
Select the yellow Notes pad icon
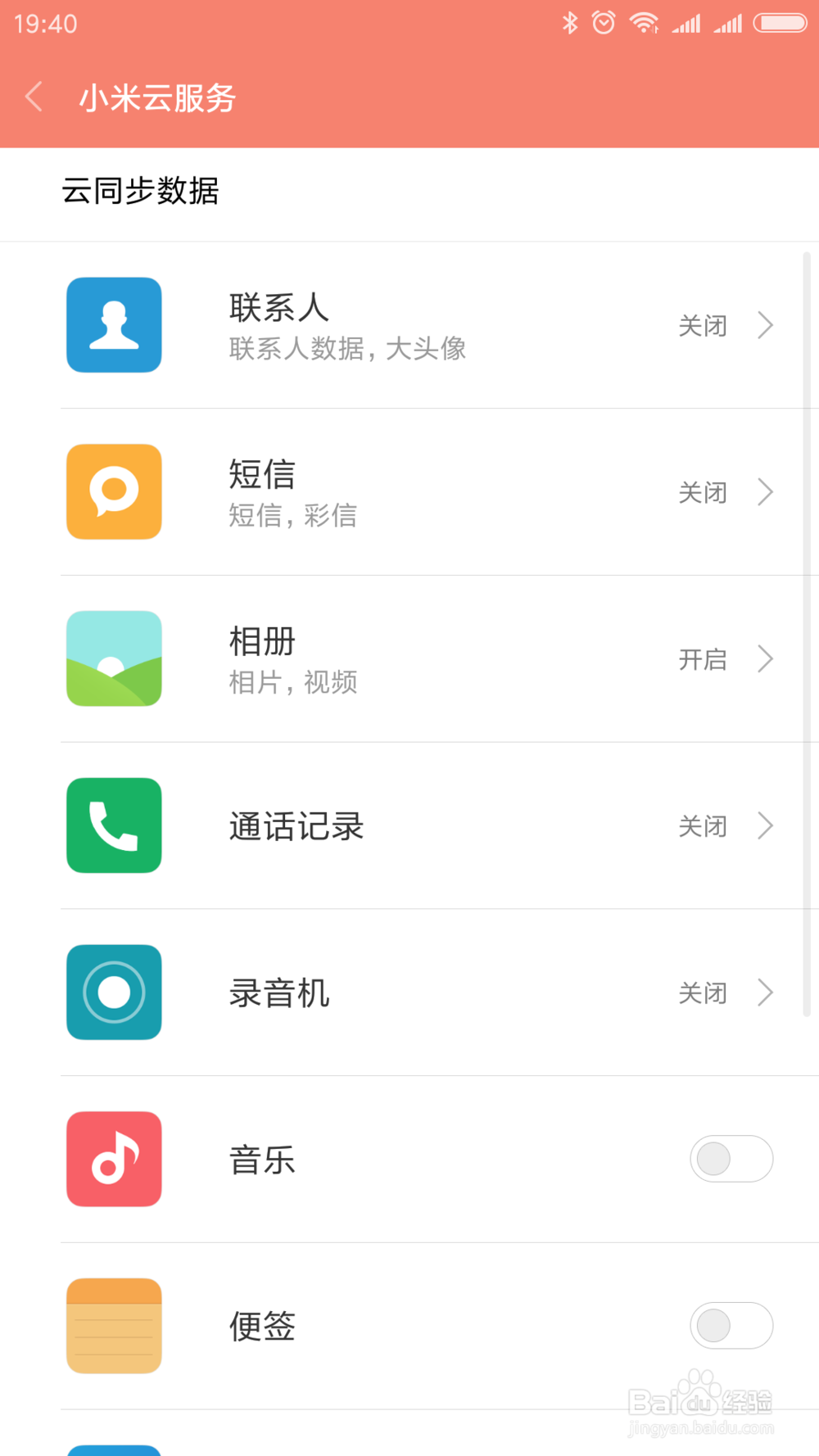pos(114,1327)
